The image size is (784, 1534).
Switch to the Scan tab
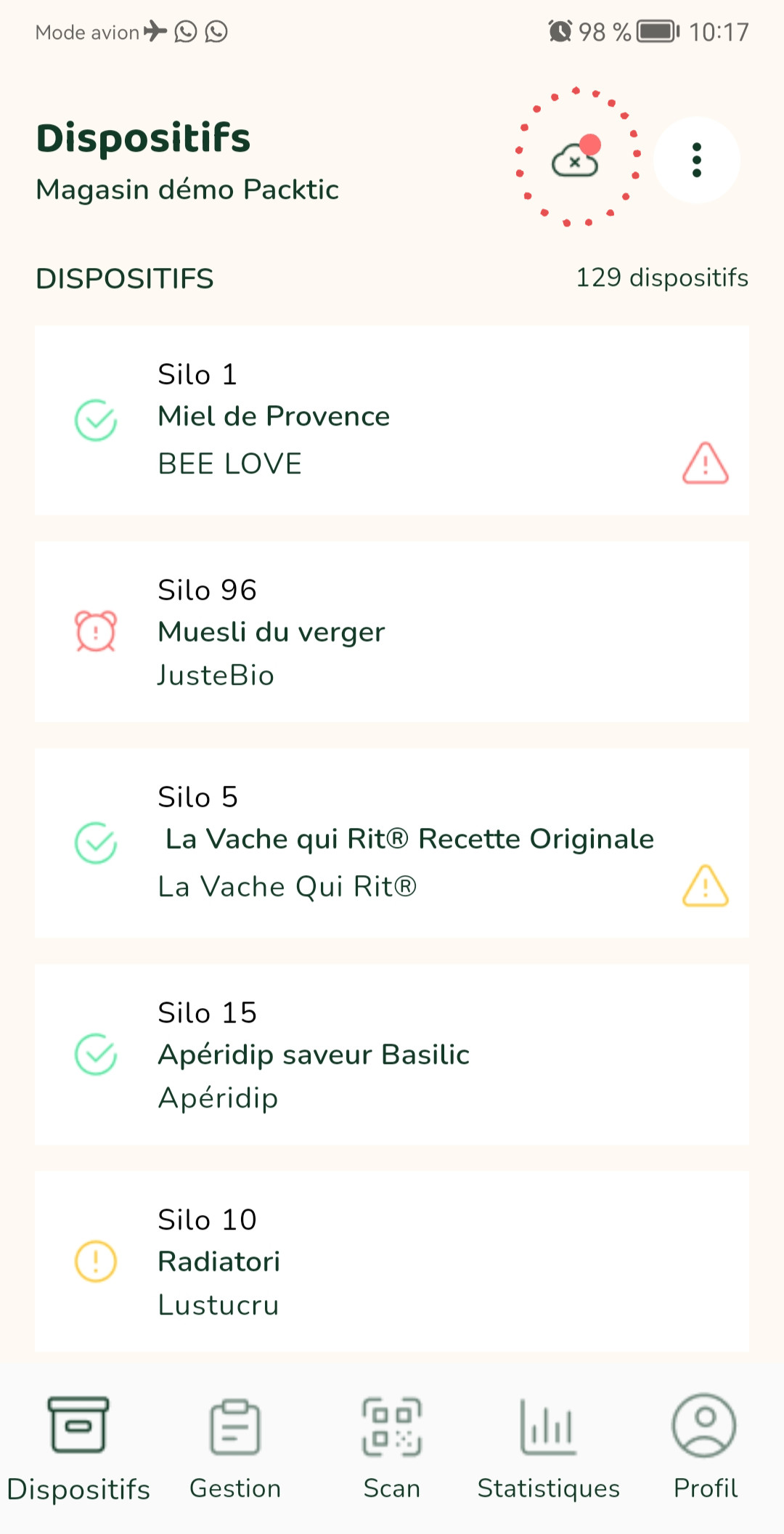tap(392, 1449)
